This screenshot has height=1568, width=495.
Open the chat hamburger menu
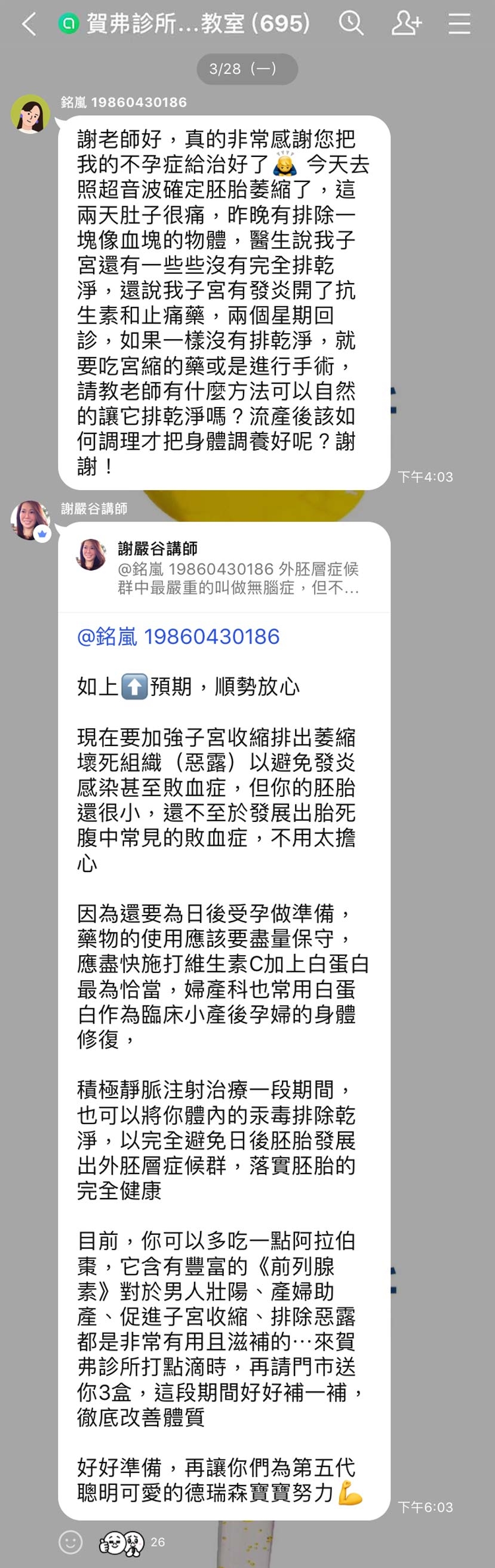coord(459,24)
